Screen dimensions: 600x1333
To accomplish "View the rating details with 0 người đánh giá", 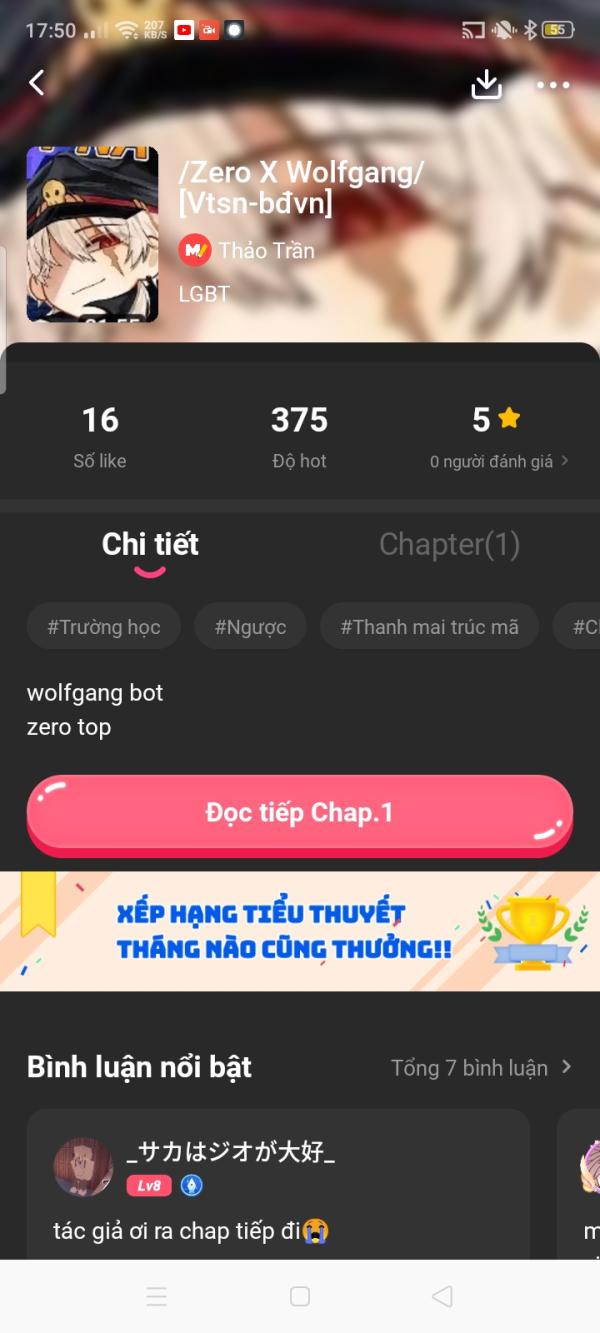I will click(x=498, y=461).
